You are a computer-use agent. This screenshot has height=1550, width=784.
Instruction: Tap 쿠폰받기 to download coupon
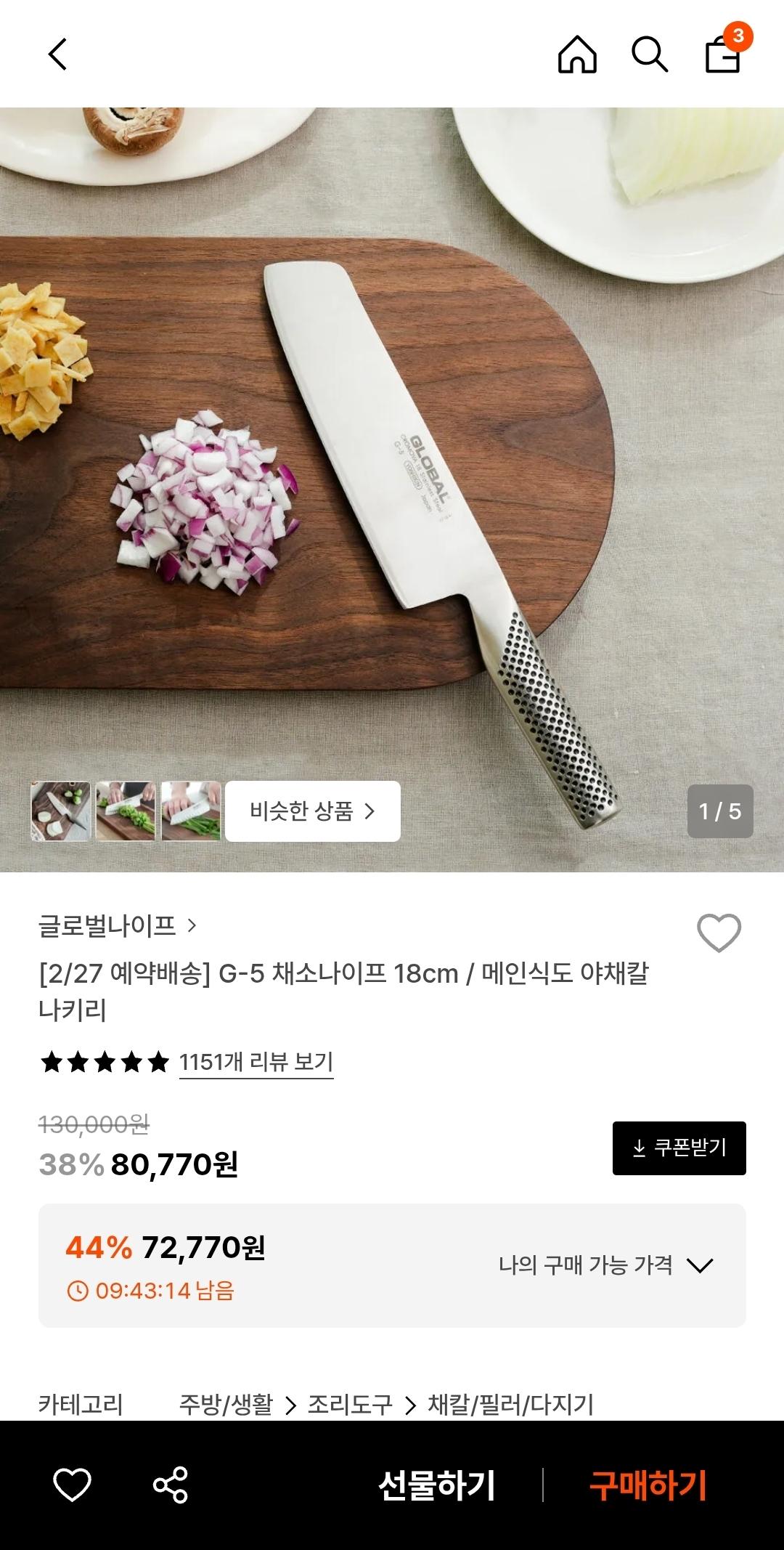(679, 1148)
